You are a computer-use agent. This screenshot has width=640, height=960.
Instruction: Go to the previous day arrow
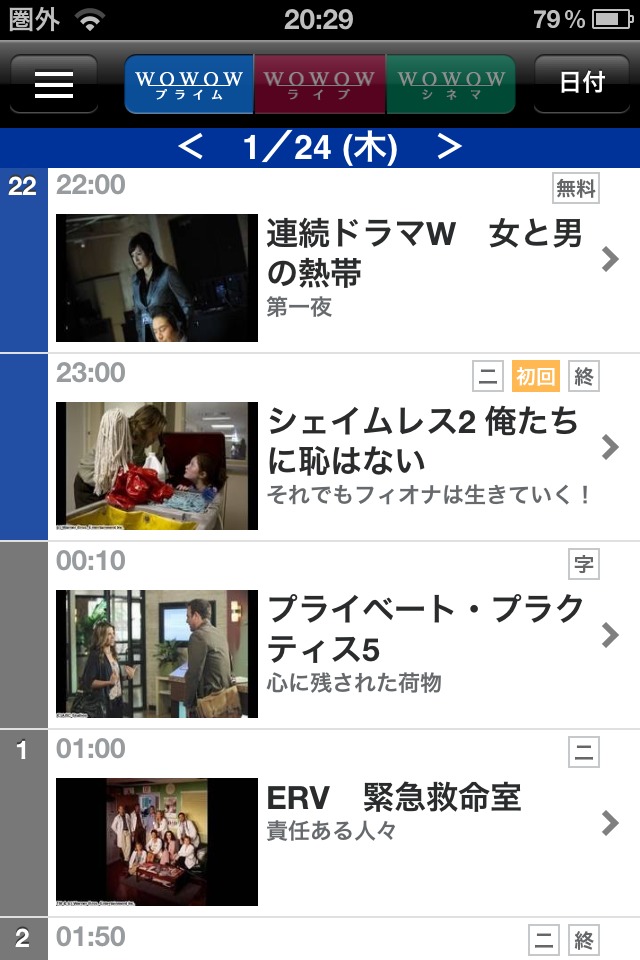click(x=190, y=148)
